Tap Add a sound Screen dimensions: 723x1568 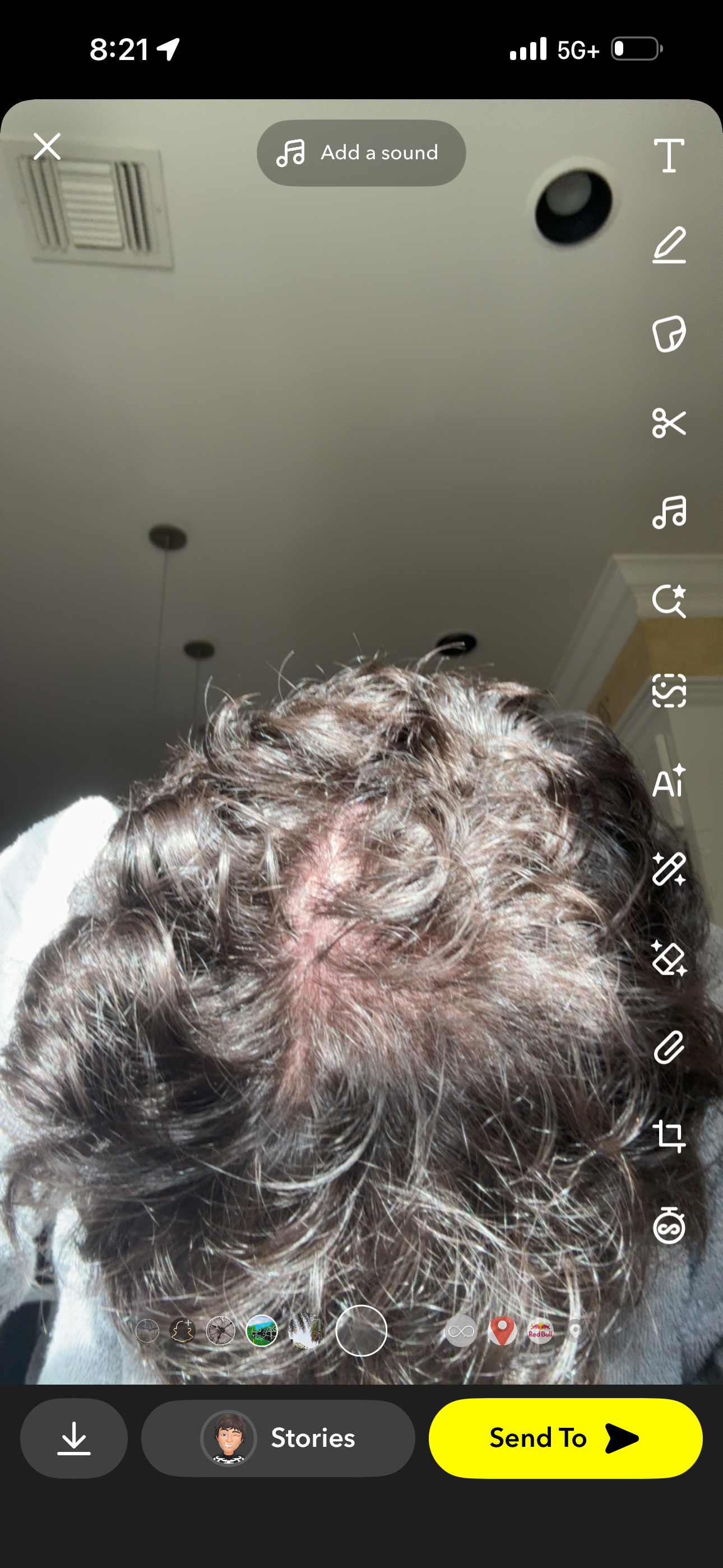coord(361,153)
